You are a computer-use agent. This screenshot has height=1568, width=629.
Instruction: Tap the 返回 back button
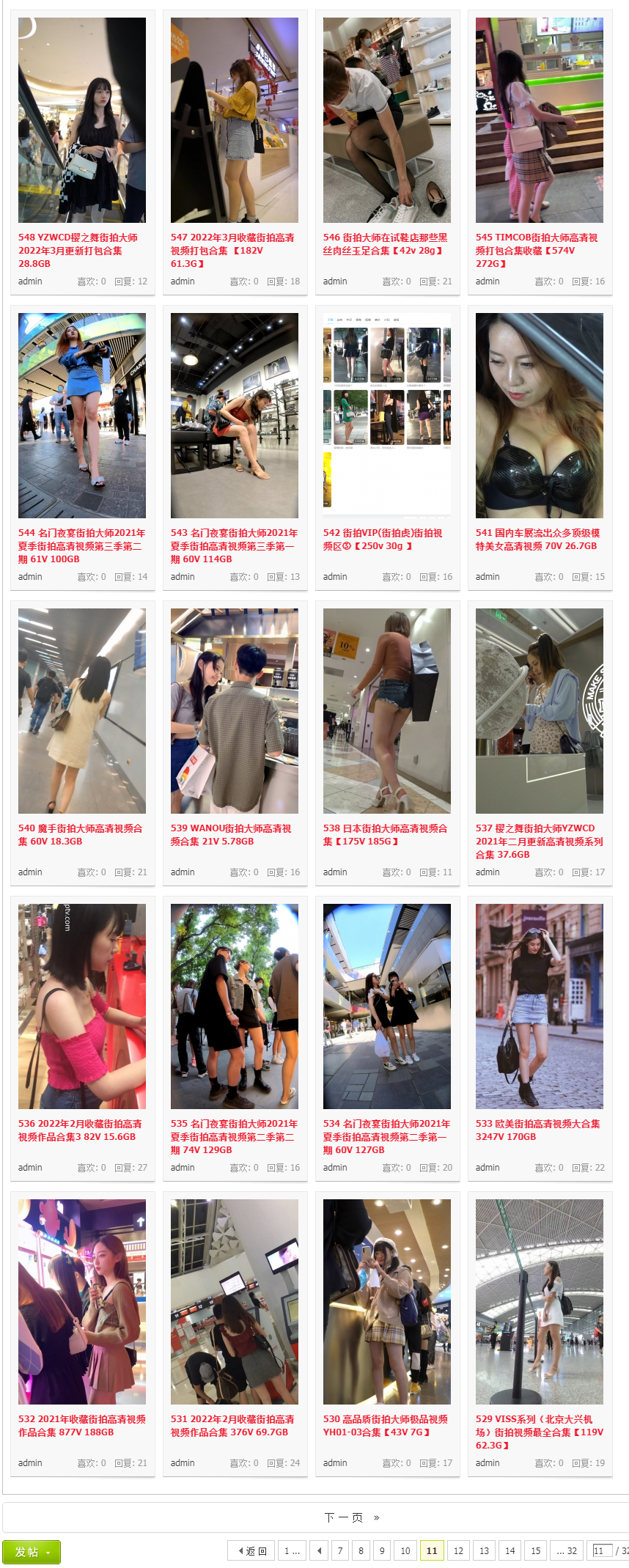pyautogui.click(x=251, y=1550)
